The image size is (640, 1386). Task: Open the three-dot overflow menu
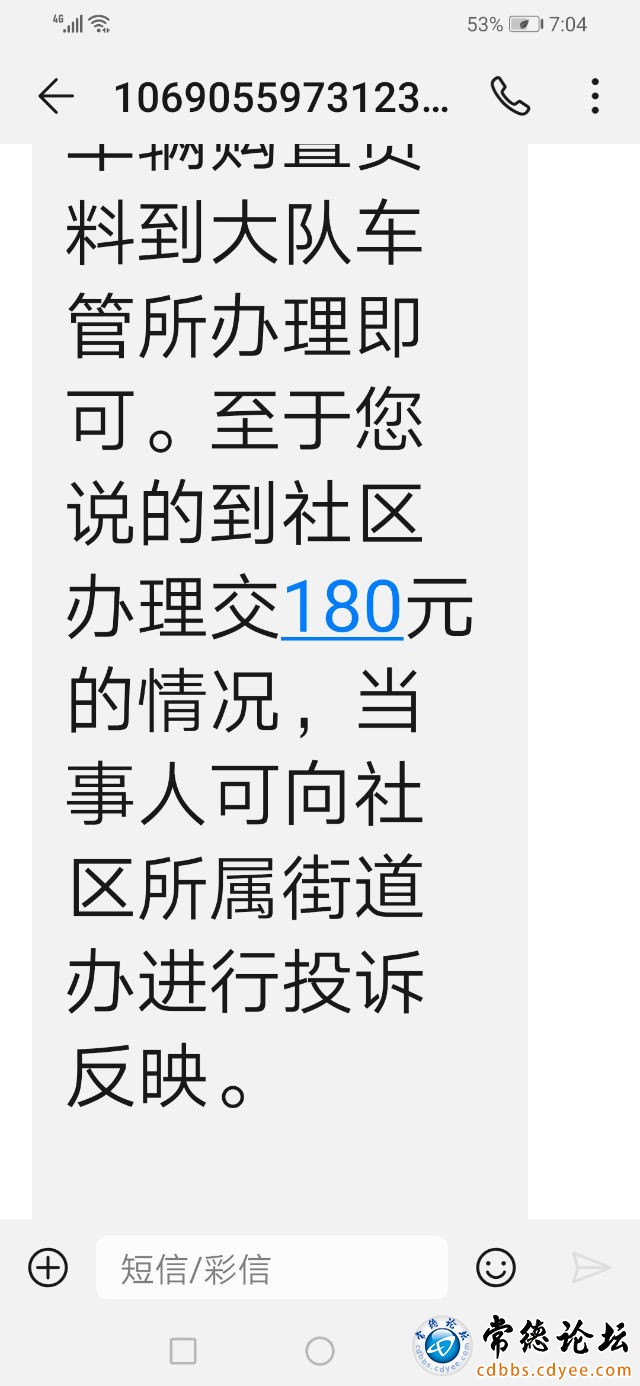click(x=595, y=96)
